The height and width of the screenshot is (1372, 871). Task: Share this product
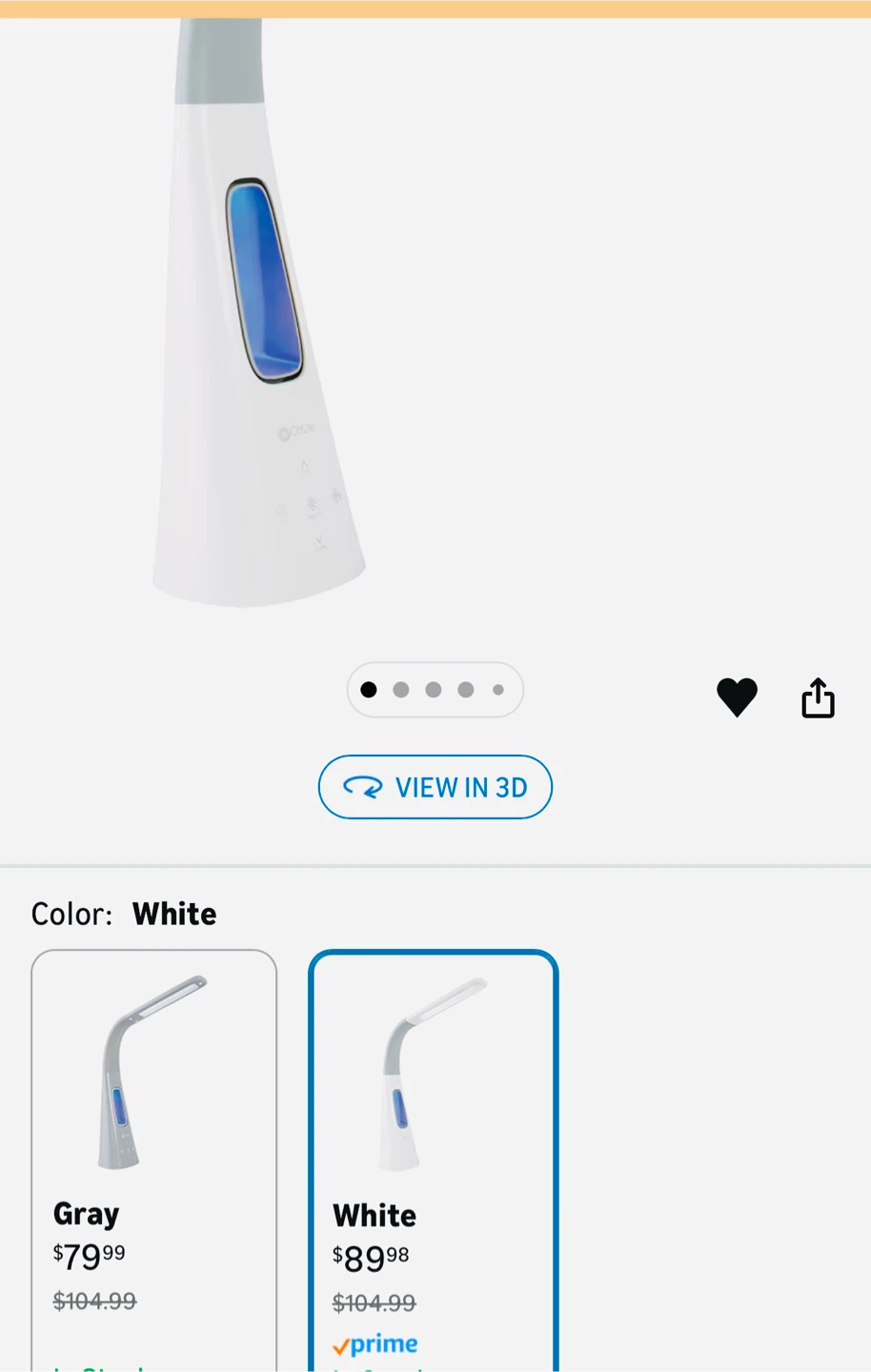coord(818,697)
